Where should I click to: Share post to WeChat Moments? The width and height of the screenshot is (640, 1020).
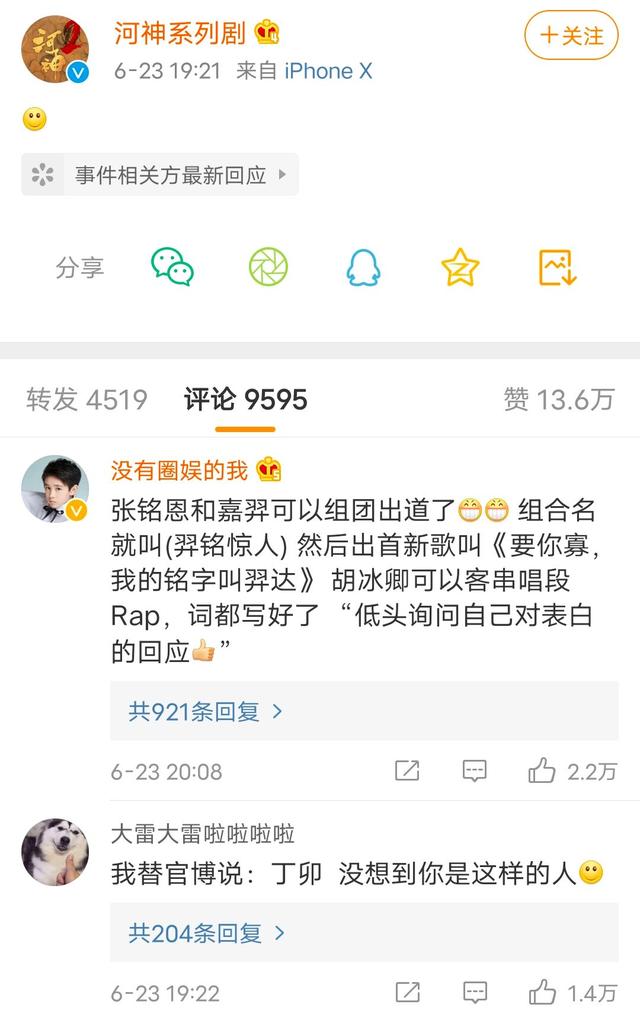click(268, 267)
